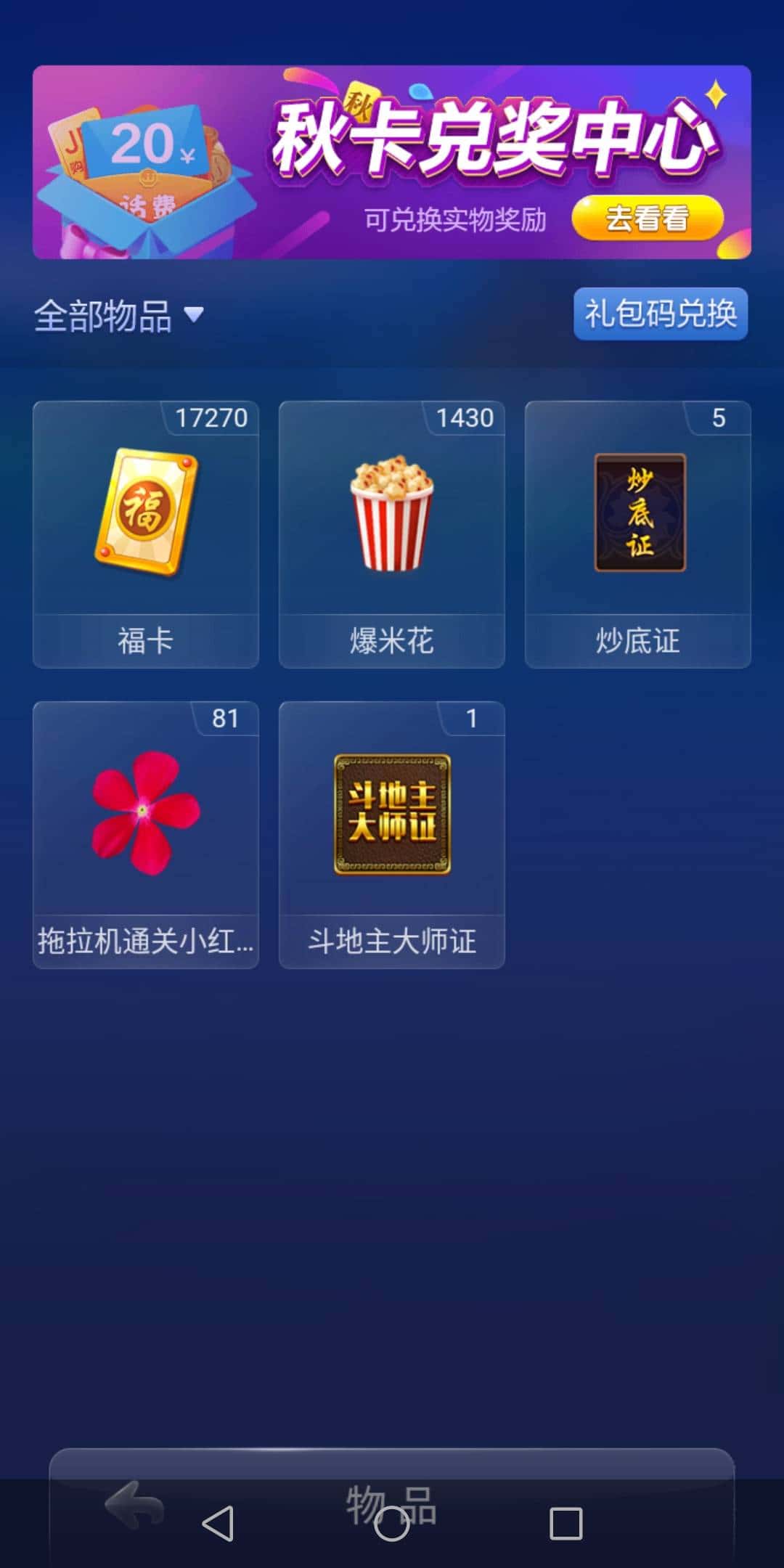Expand the item category selector arrow

click(x=193, y=317)
